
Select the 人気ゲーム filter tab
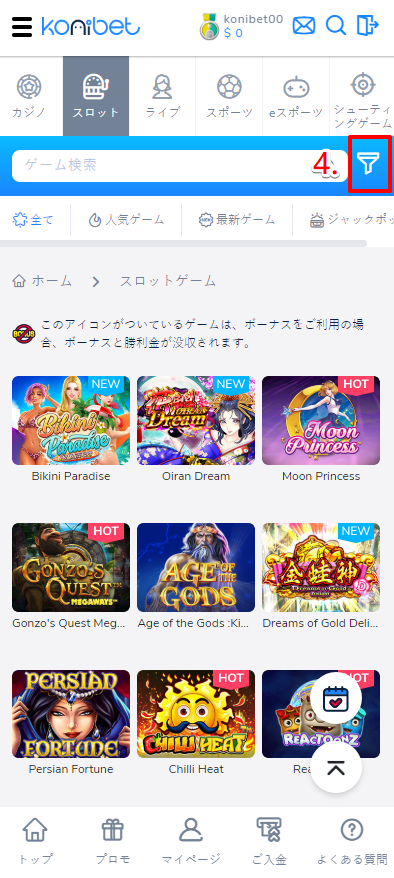click(126, 220)
